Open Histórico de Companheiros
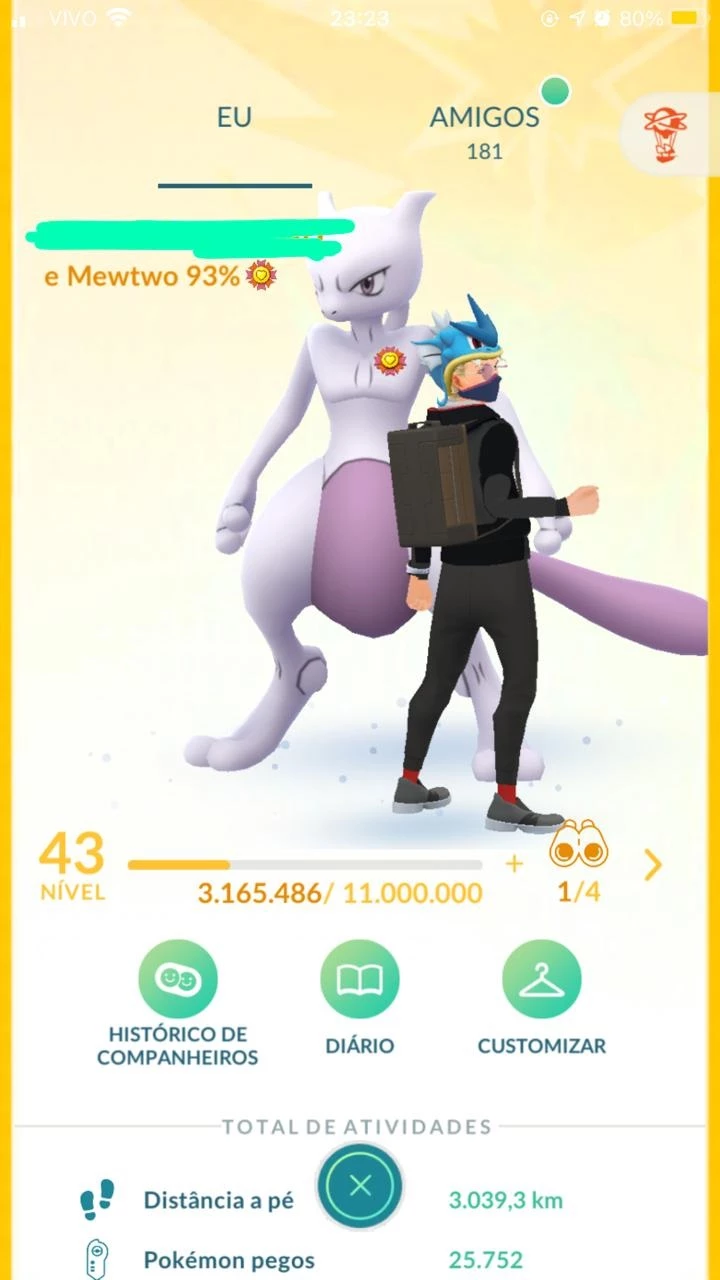This screenshot has width=720, height=1280. (x=178, y=980)
